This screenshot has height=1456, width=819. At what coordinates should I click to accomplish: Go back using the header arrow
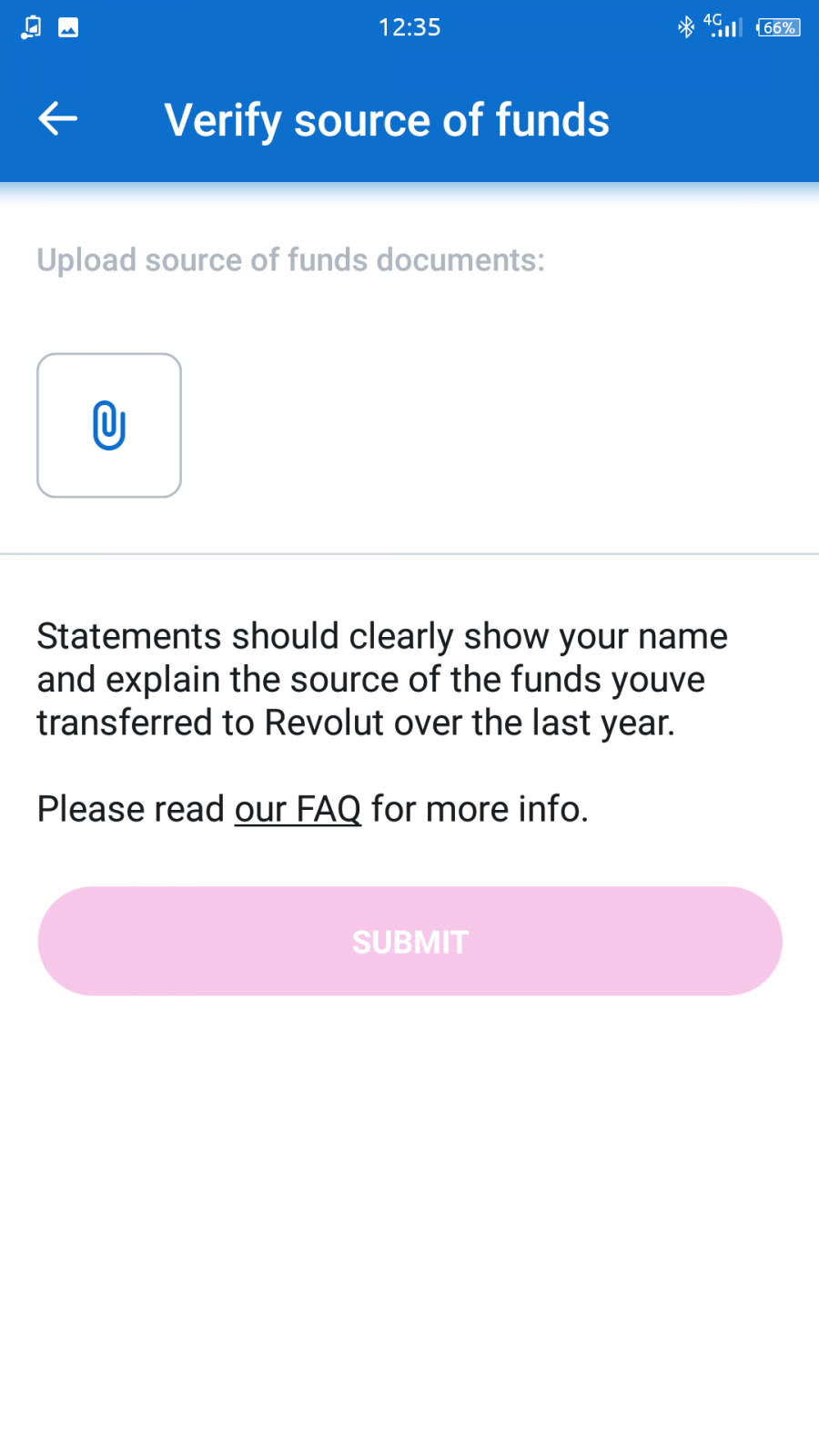point(57,119)
